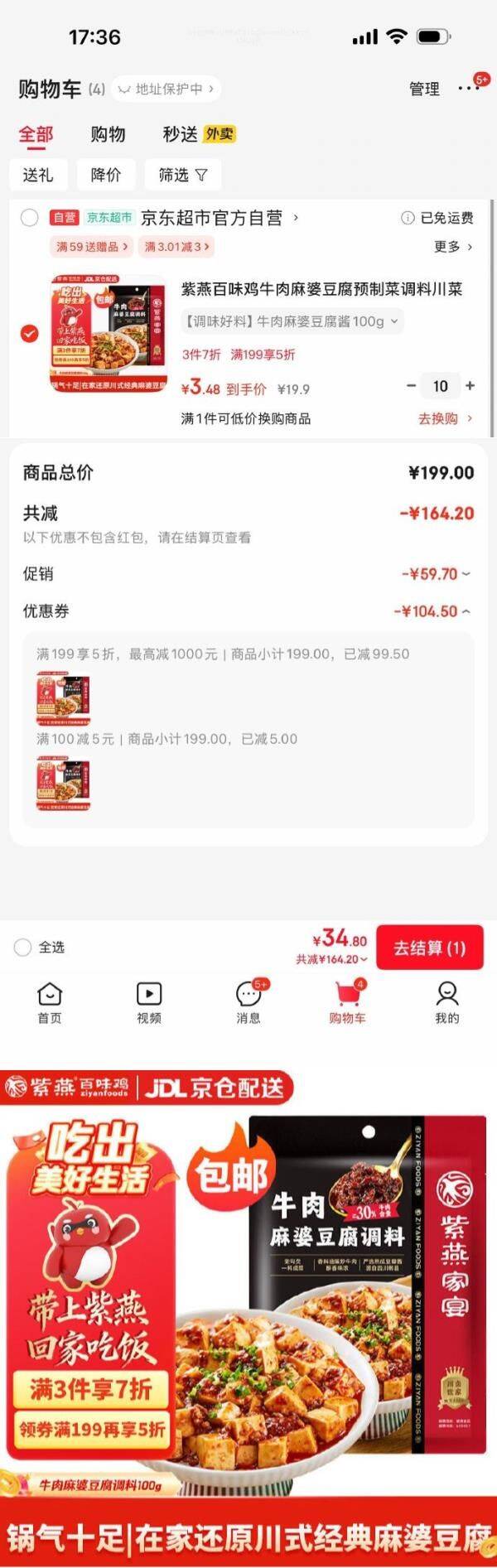
Task: Go to the 首页 home tab
Action: point(50,1002)
